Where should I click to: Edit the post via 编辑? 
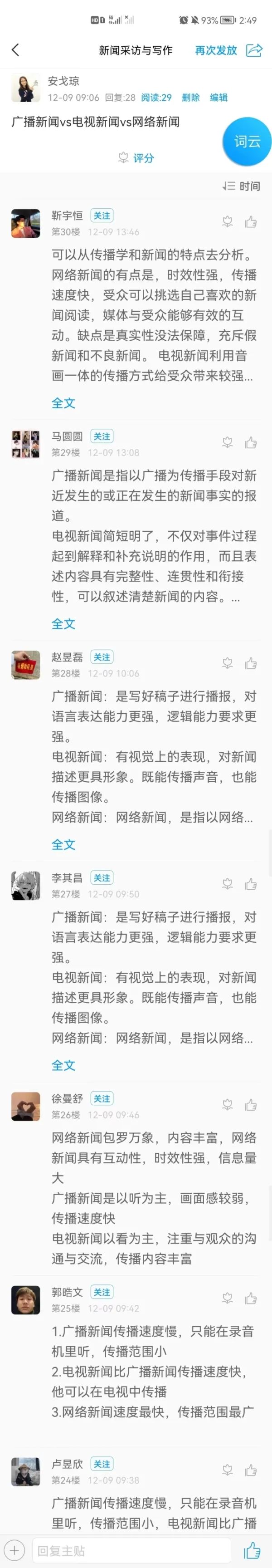219,98
